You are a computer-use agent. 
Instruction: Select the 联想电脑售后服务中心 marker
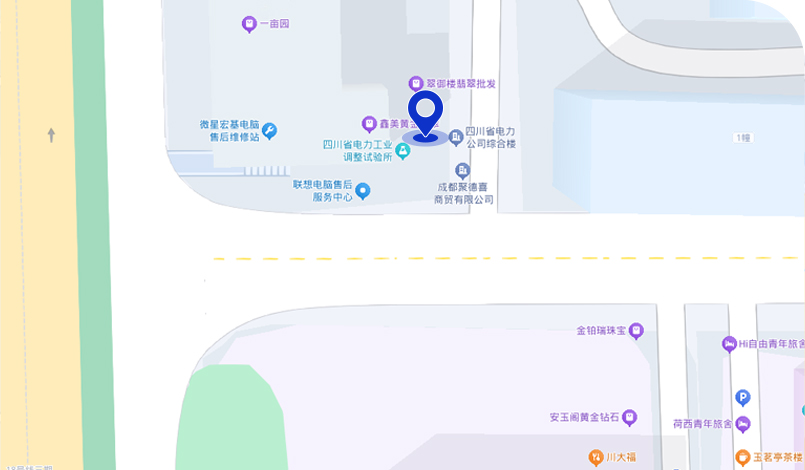click(x=363, y=190)
